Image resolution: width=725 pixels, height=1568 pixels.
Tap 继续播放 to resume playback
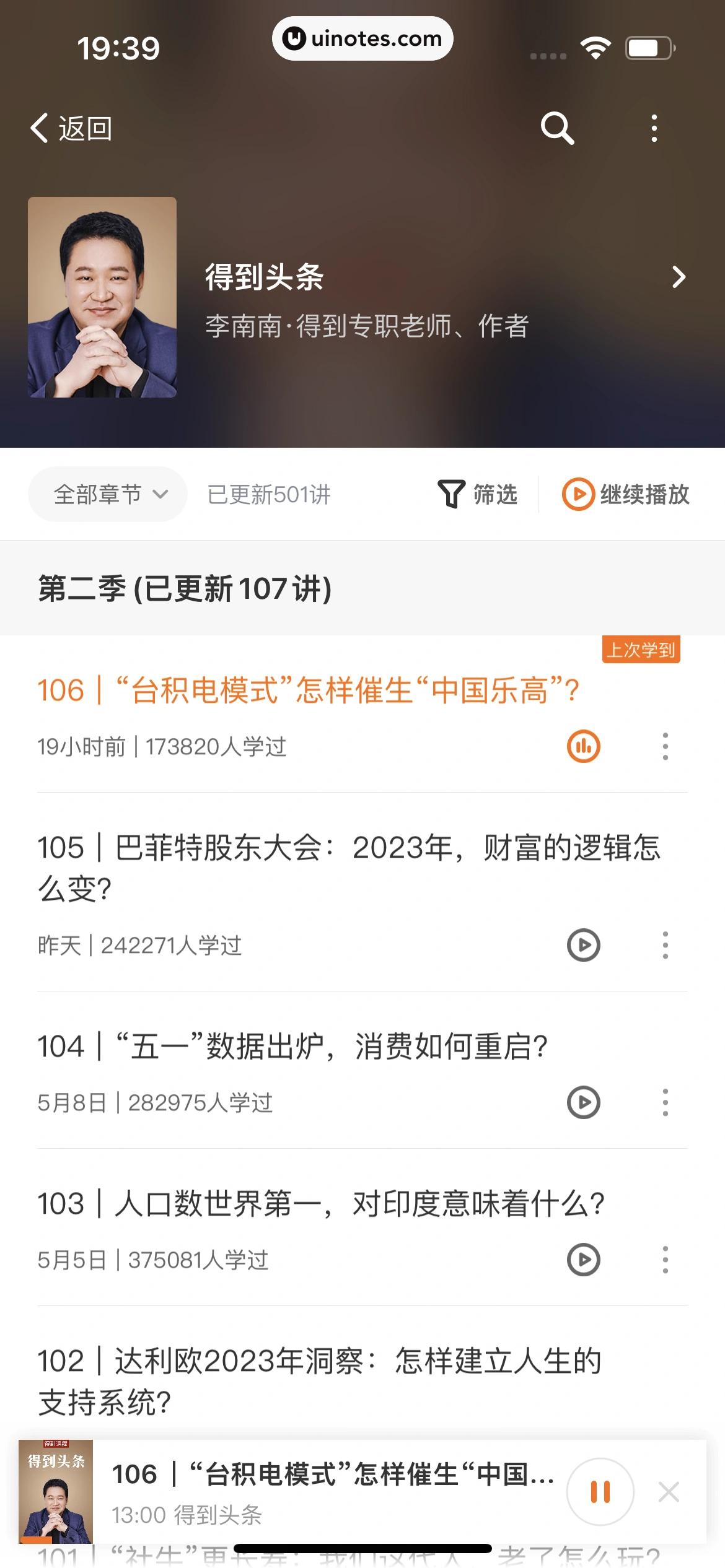pos(626,494)
